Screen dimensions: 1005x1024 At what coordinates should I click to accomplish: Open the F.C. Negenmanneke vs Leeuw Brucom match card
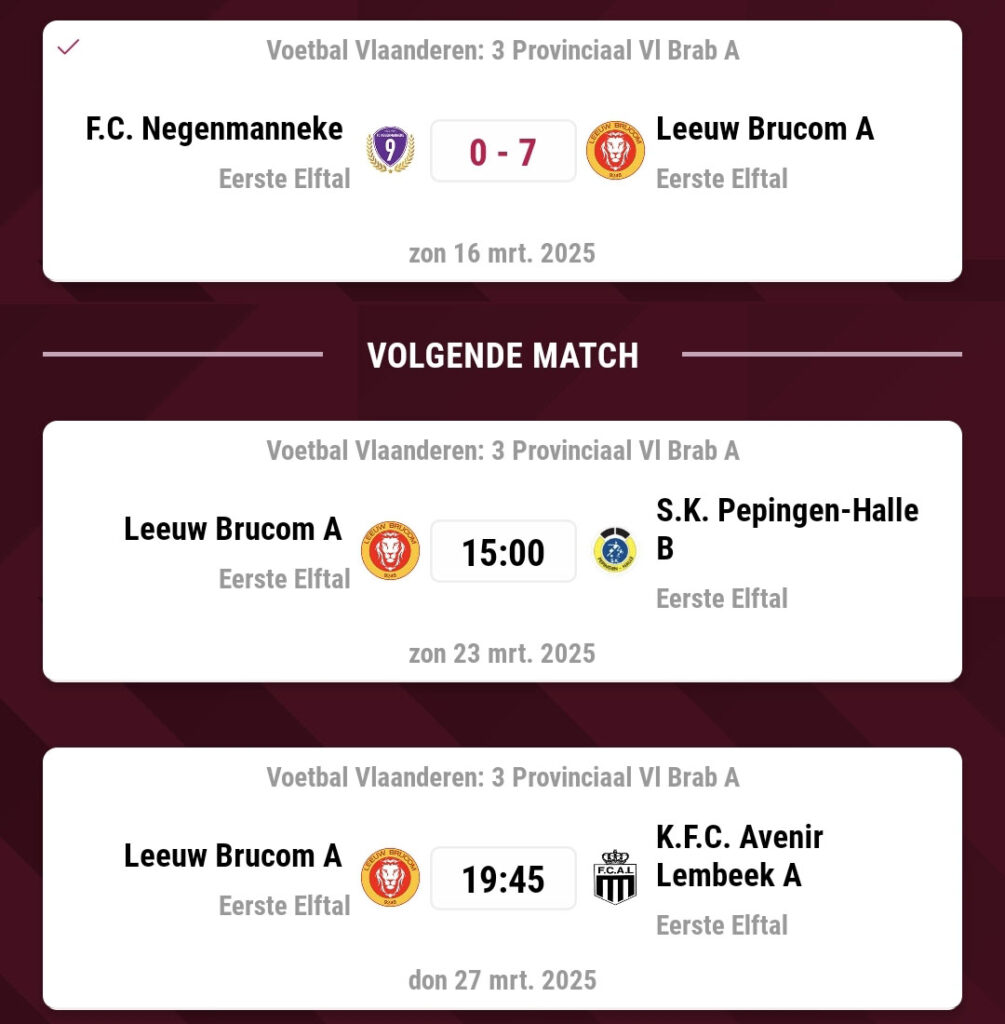point(502,152)
